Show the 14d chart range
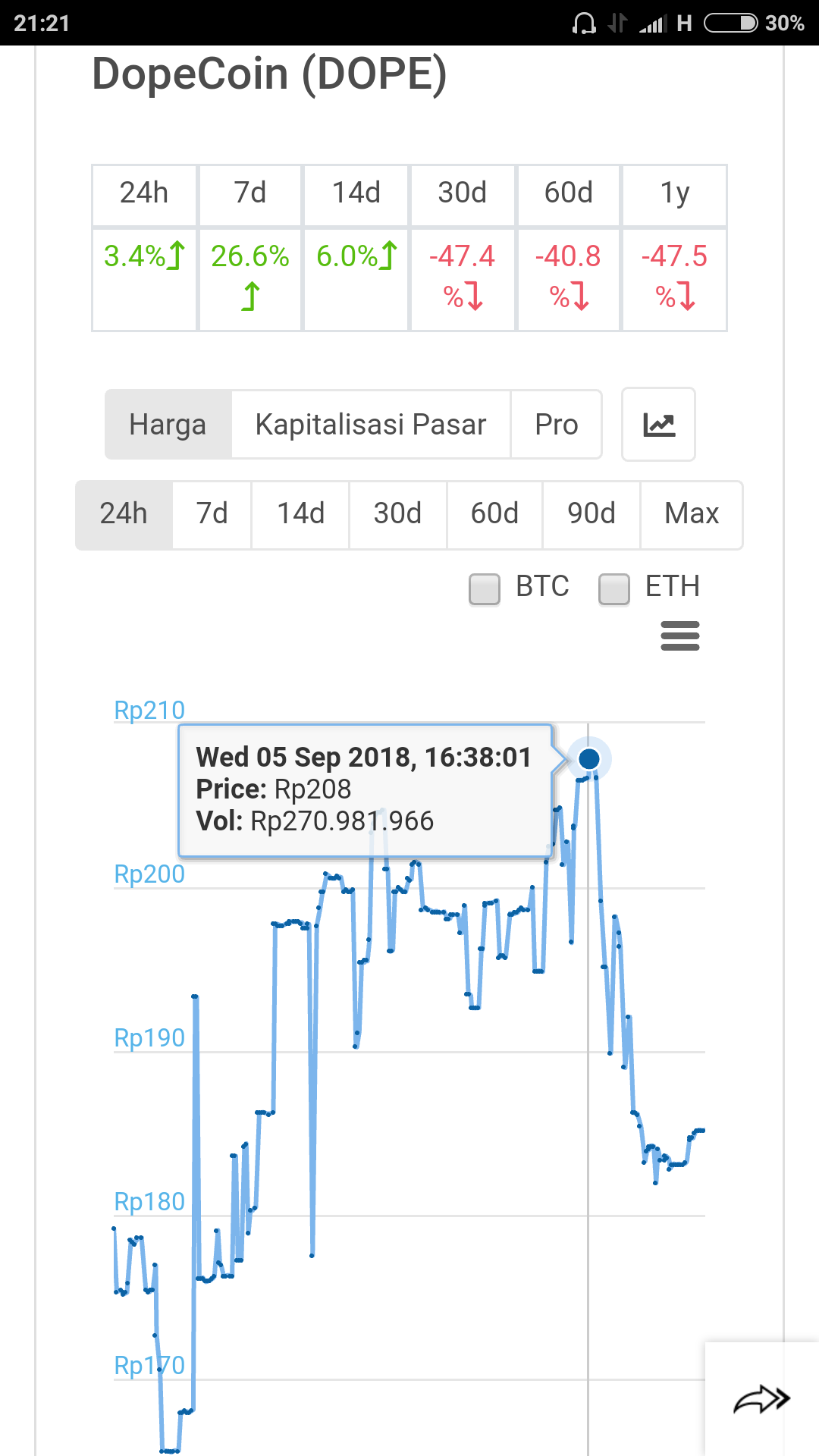The height and width of the screenshot is (1456, 819). 300,514
